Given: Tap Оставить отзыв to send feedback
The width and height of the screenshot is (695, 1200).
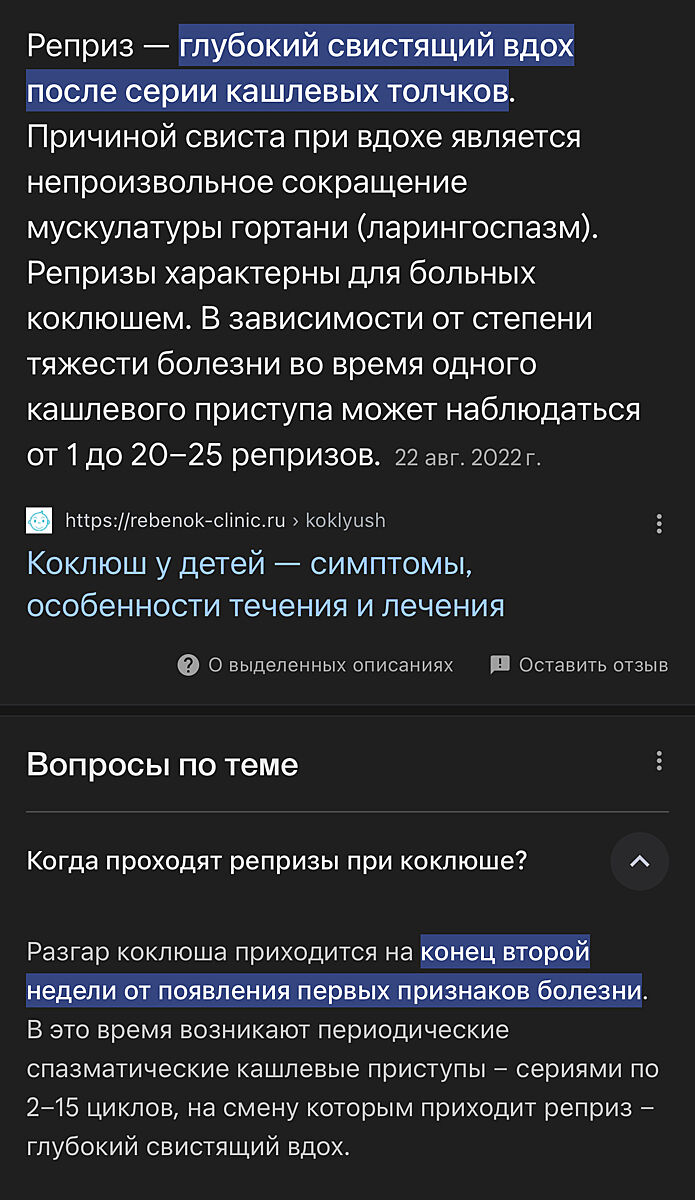Looking at the screenshot, I should pos(579,665).
